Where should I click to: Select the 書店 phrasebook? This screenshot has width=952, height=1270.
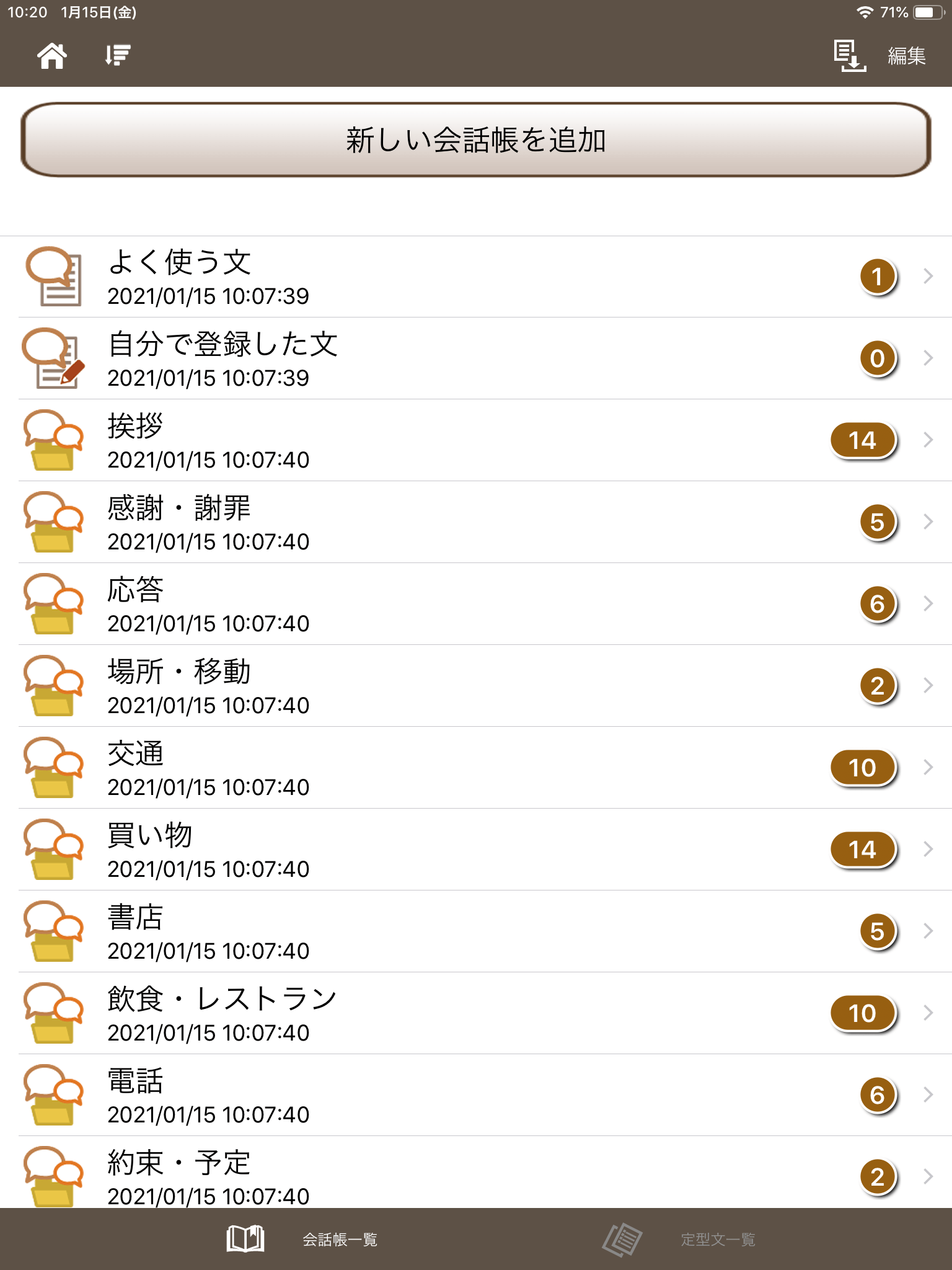pyautogui.click(x=476, y=932)
